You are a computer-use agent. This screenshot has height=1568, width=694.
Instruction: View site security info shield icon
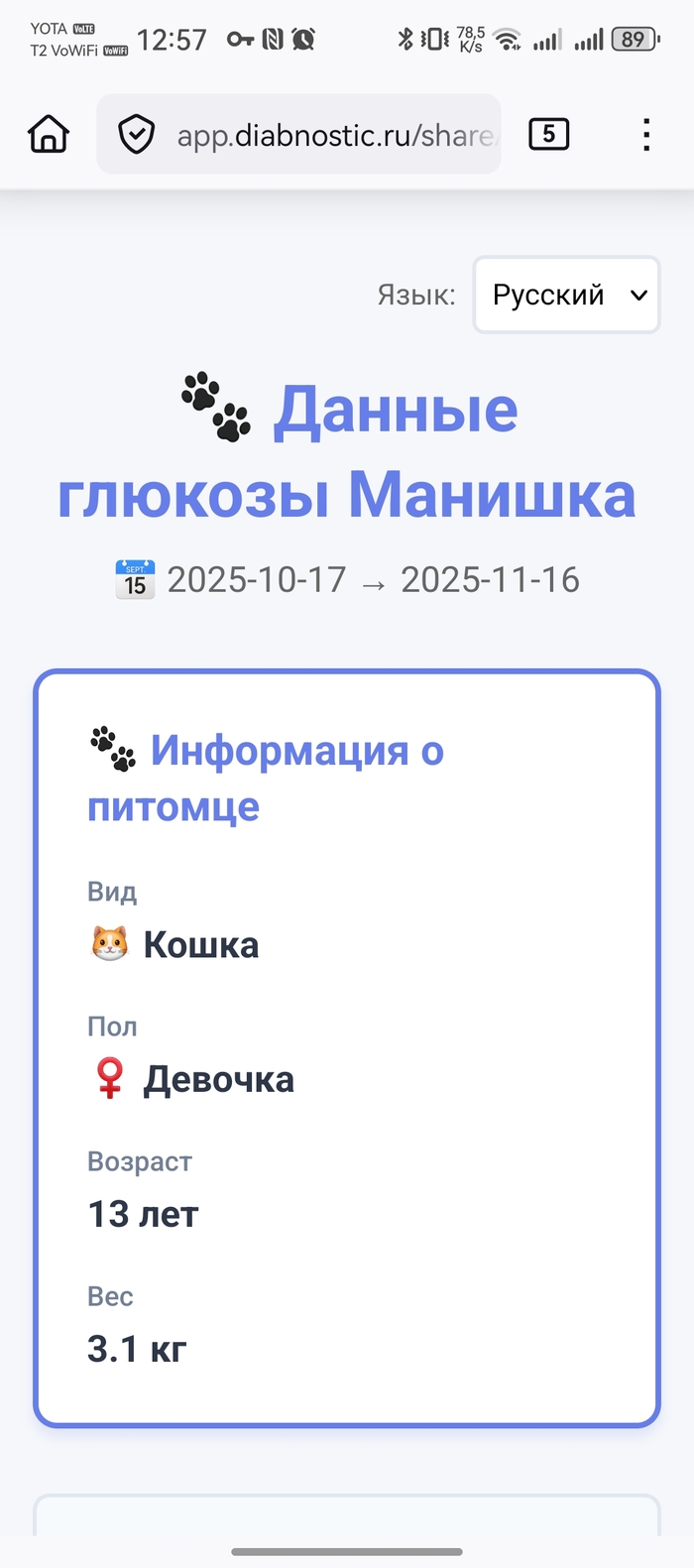(x=136, y=134)
